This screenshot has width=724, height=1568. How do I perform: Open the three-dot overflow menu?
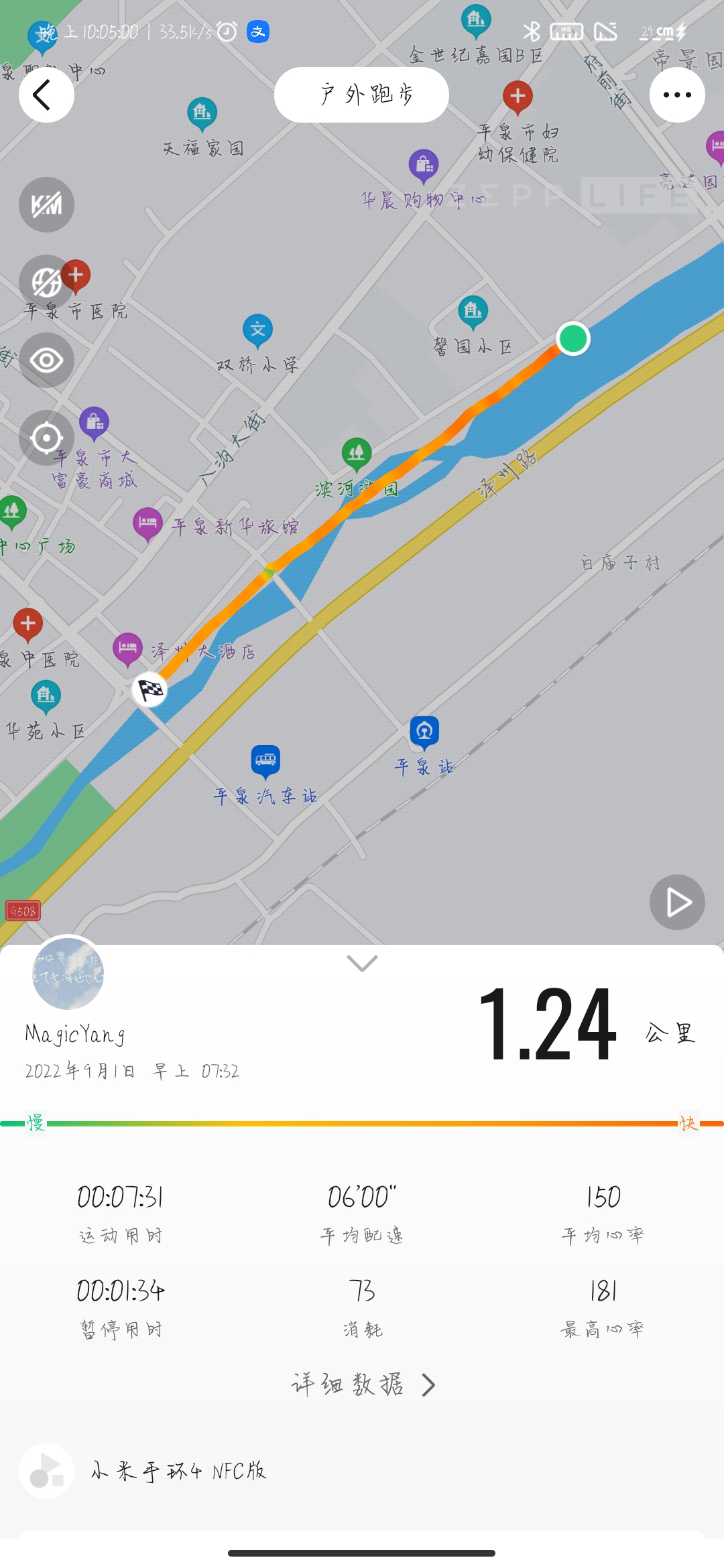[x=676, y=94]
